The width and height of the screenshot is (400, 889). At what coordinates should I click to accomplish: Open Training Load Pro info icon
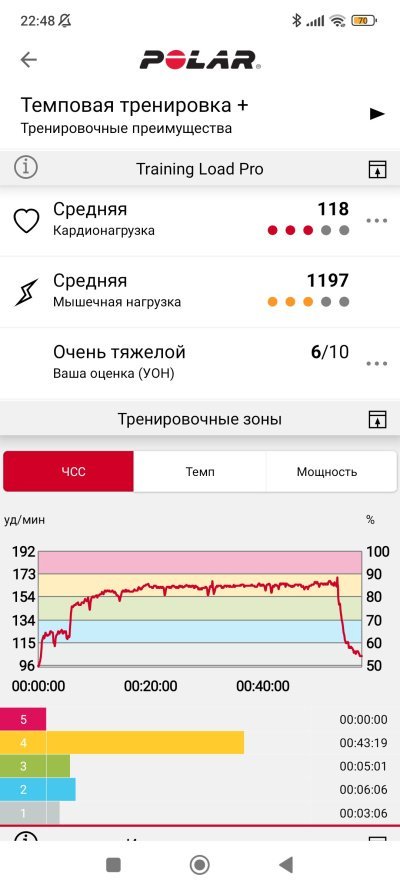tap(25, 168)
